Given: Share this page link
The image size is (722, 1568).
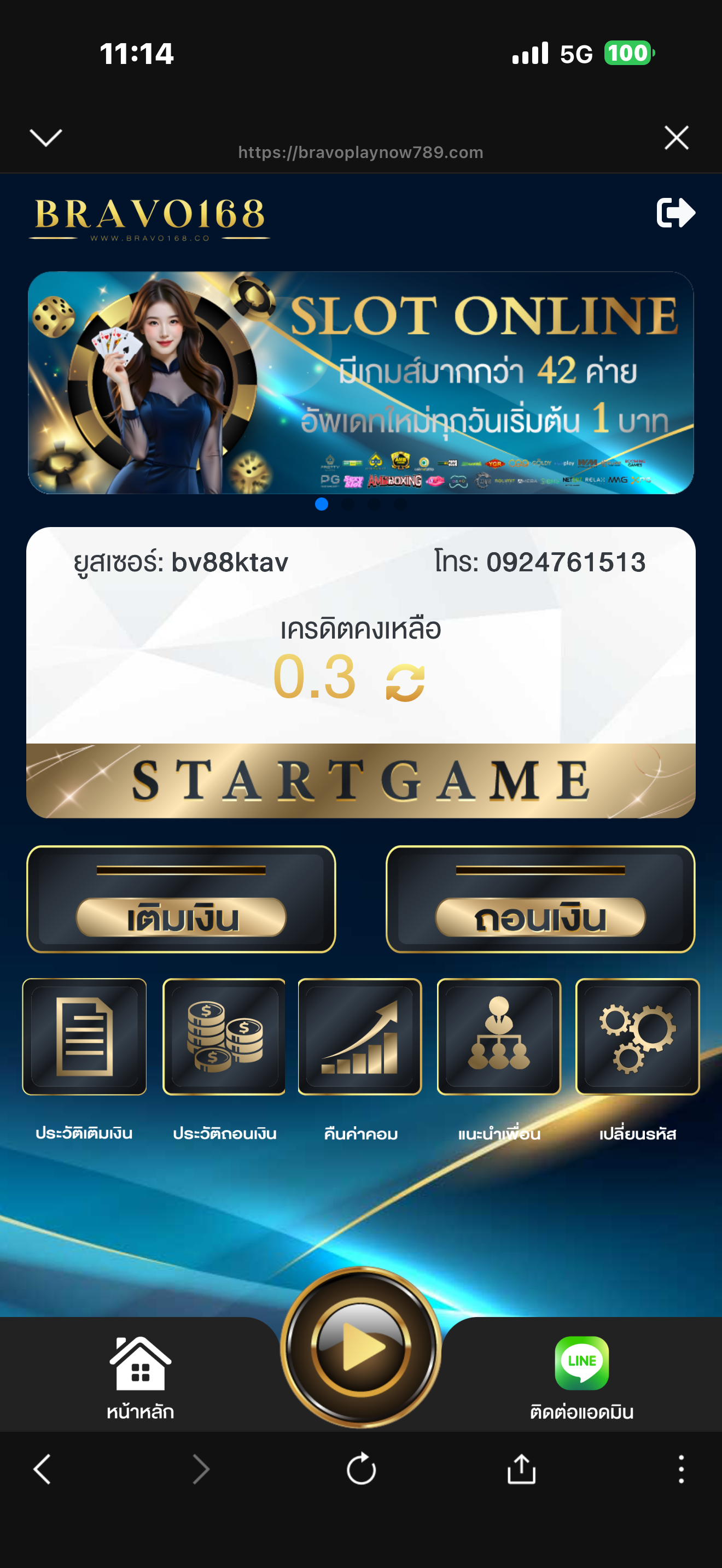Looking at the screenshot, I should pyautogui.click(x=521, y=1470).
